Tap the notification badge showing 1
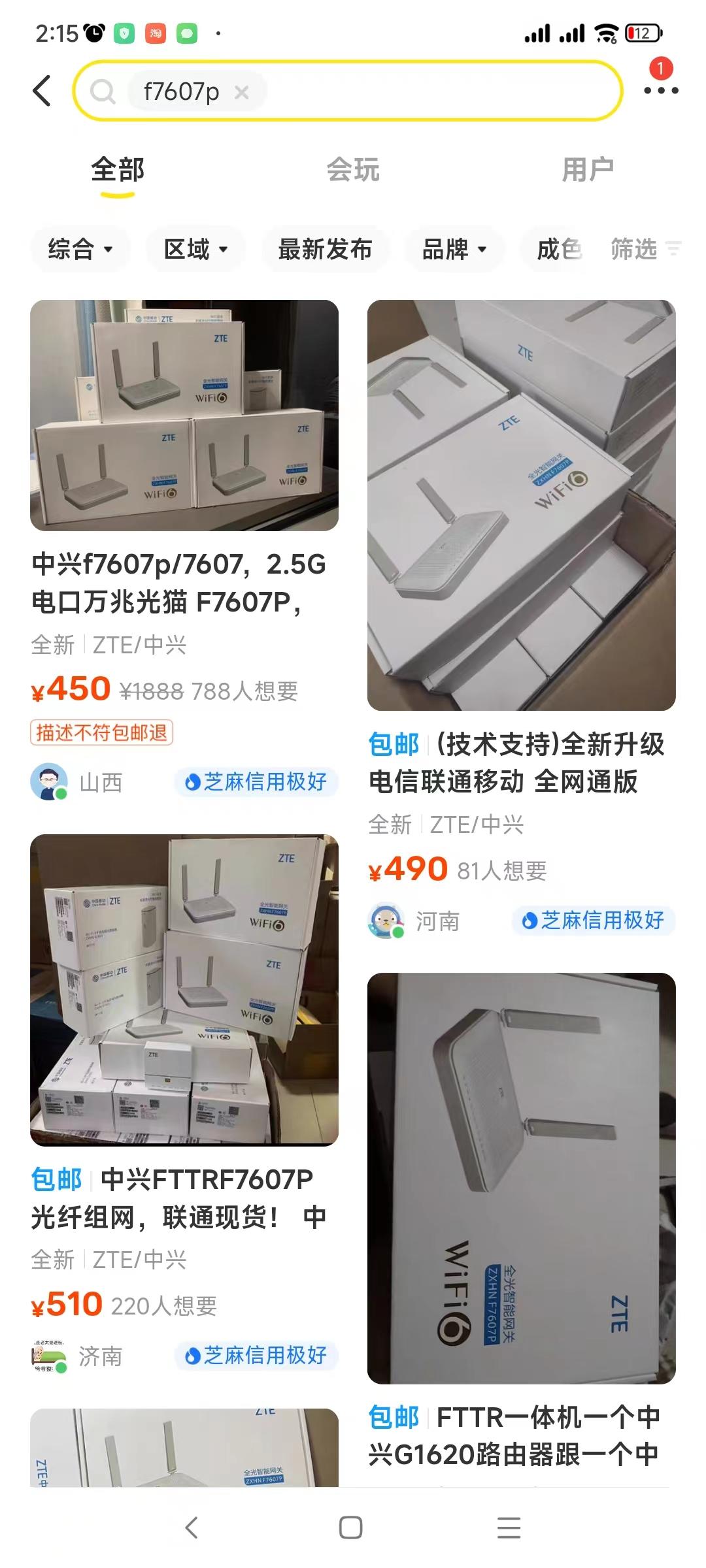 tap(660, 69)
